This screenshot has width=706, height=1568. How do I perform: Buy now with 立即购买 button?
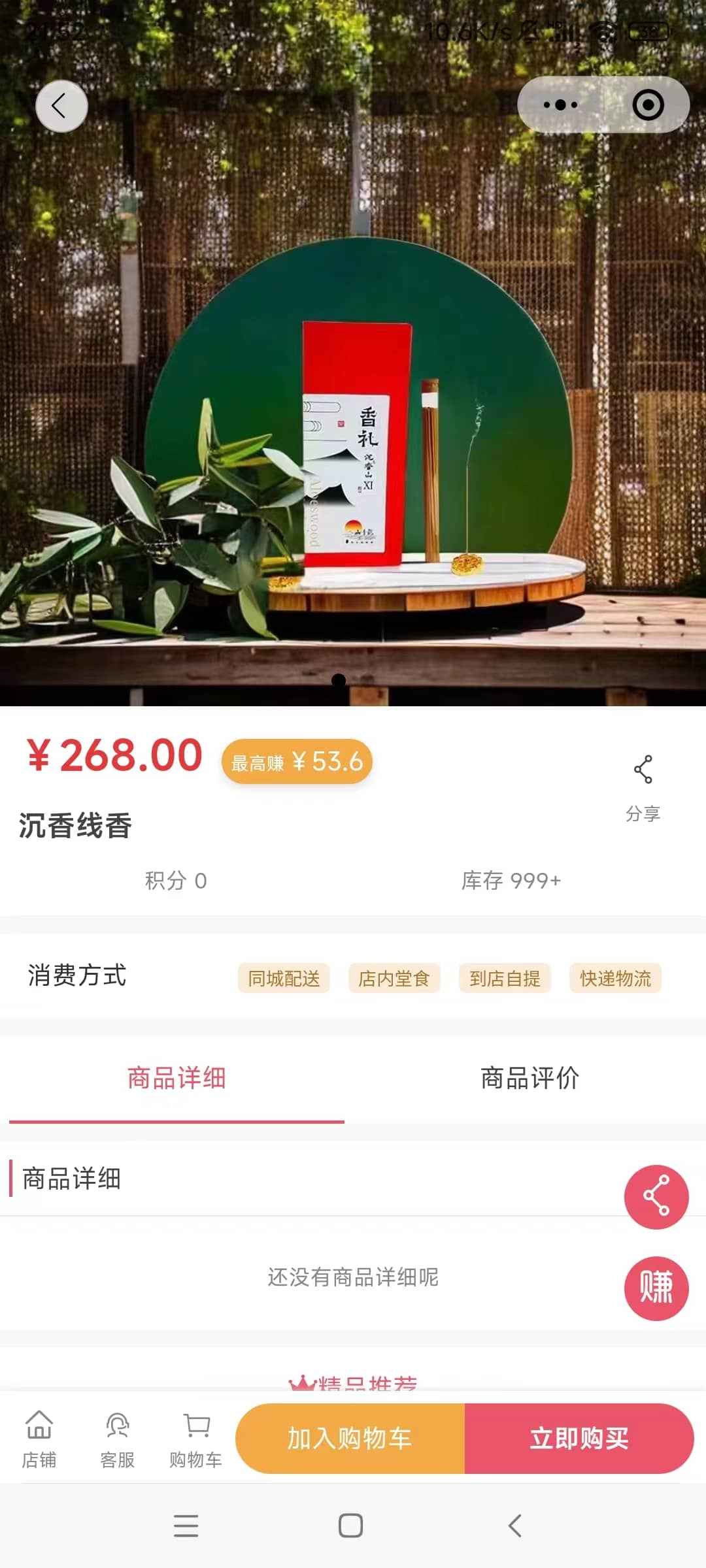579,1439
